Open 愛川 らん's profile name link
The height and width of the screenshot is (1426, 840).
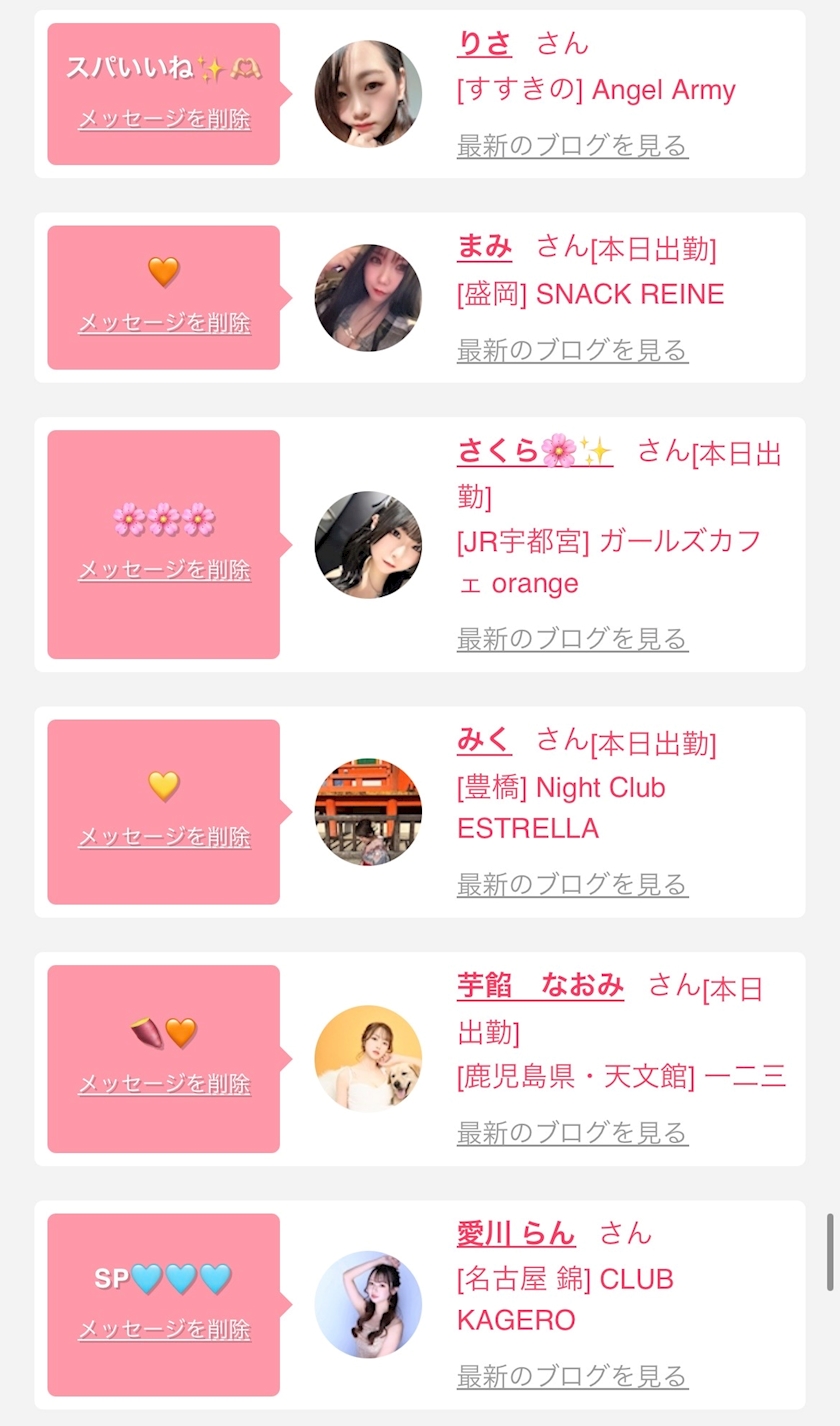(x=516, y=1234)
